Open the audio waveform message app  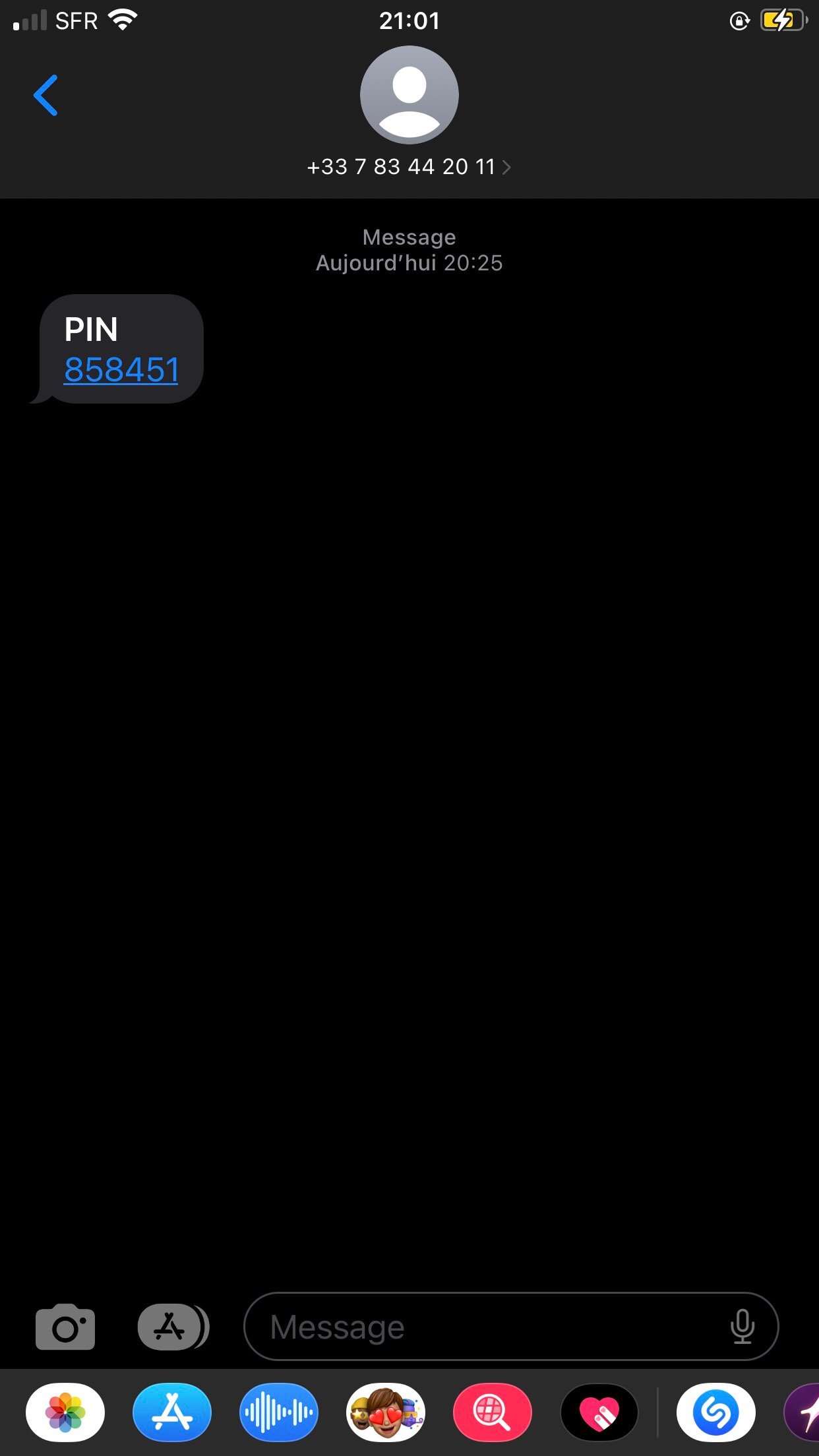279,1412
